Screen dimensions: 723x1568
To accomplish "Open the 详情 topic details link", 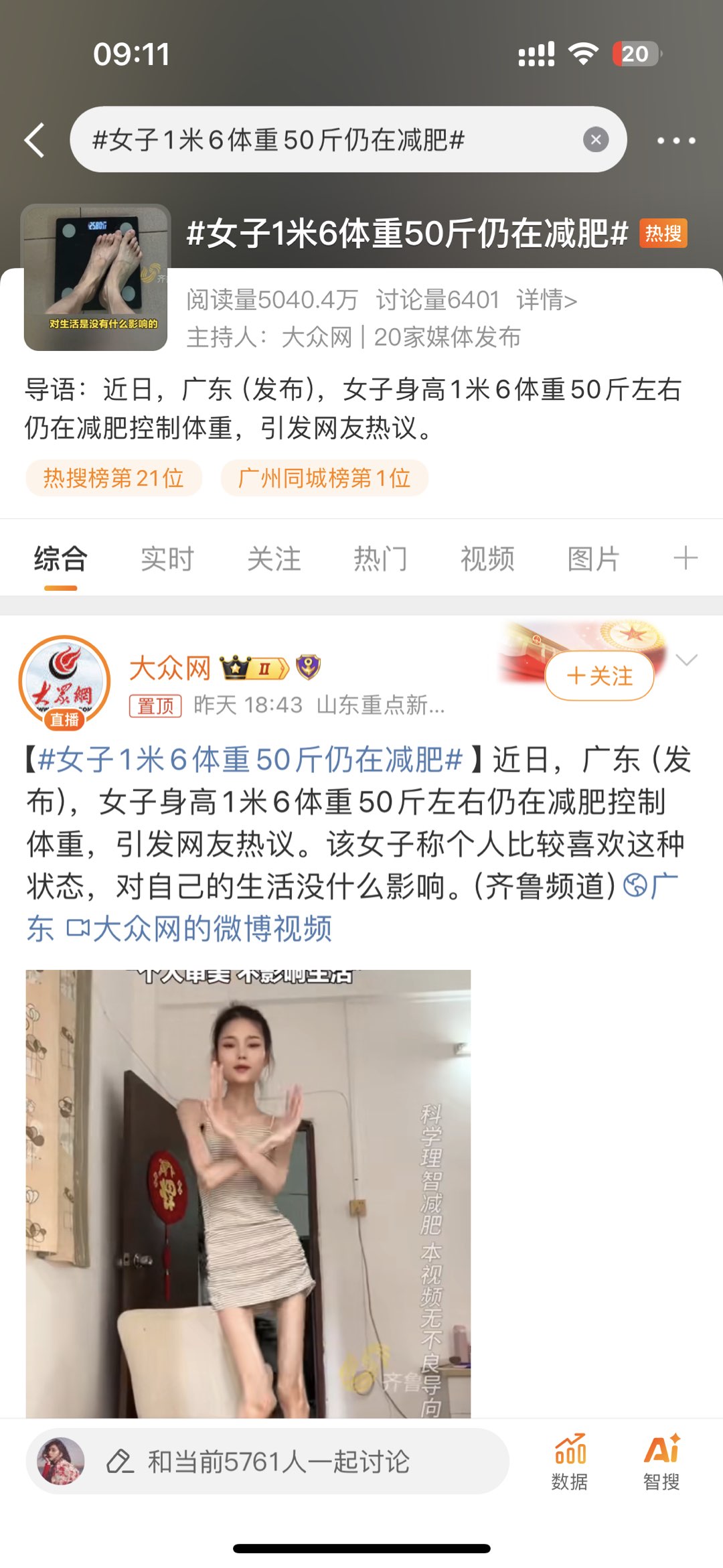I will [546, 300].
